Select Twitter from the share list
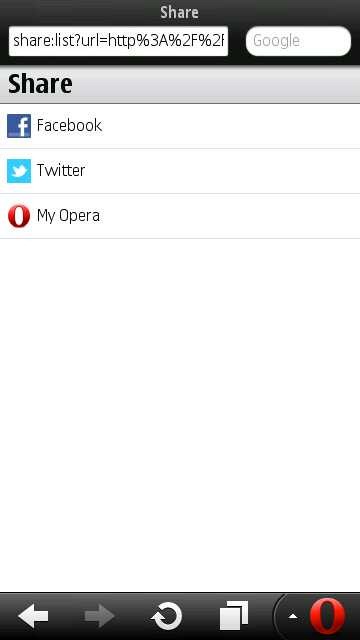 [x=180, y=171]
